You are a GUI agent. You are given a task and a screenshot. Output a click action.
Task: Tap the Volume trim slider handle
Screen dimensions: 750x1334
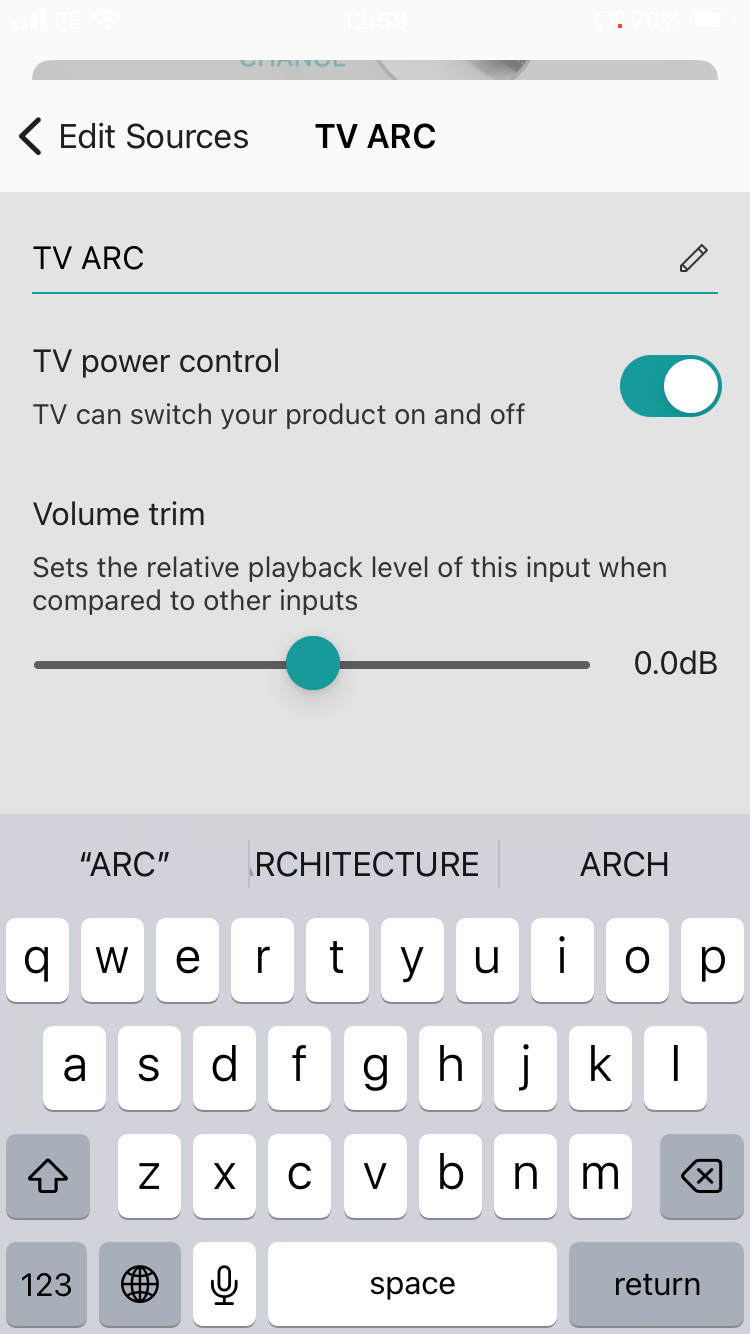coord(313,664)
